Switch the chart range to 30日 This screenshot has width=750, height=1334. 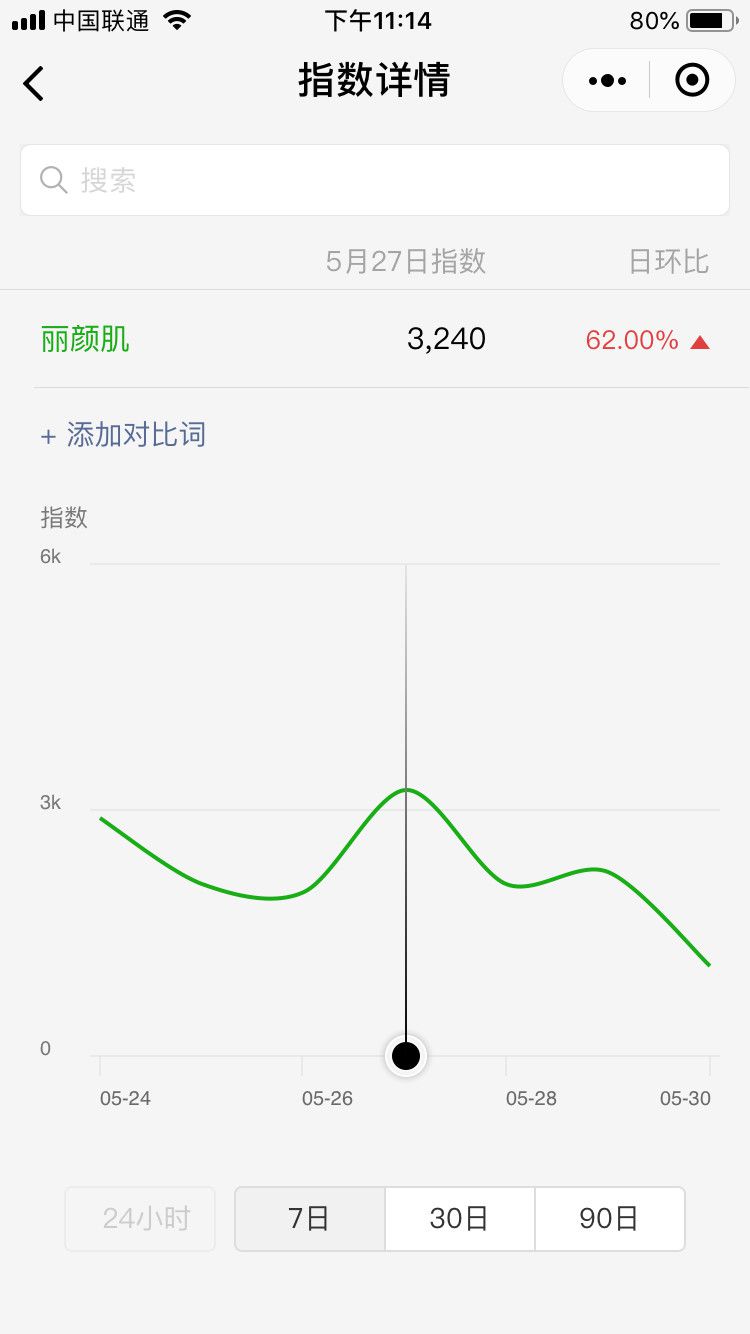click(x=460, y=1218)
